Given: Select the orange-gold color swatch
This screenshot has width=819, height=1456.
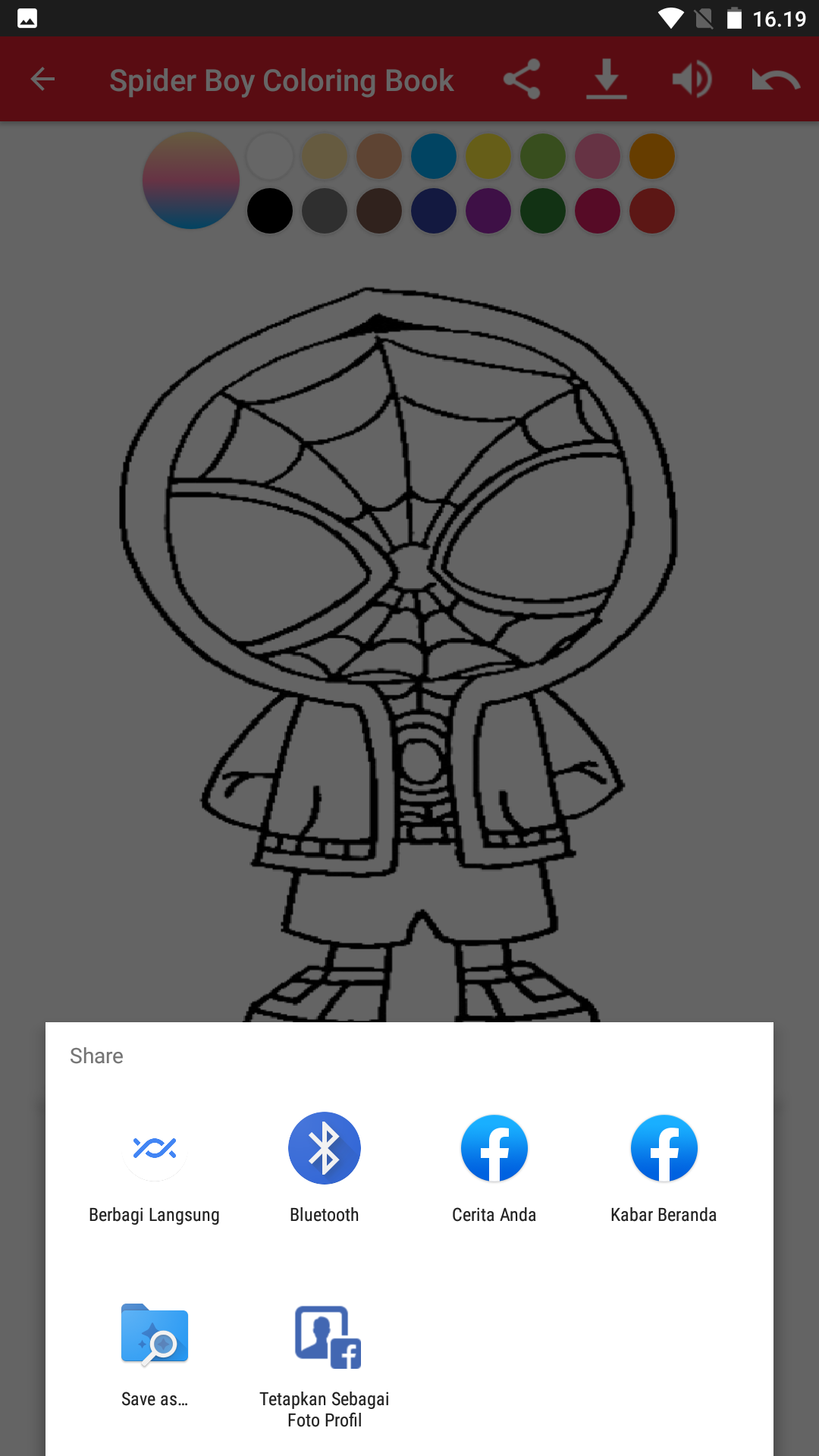Looking at the screenshot, I should click(x=652, y=155).
